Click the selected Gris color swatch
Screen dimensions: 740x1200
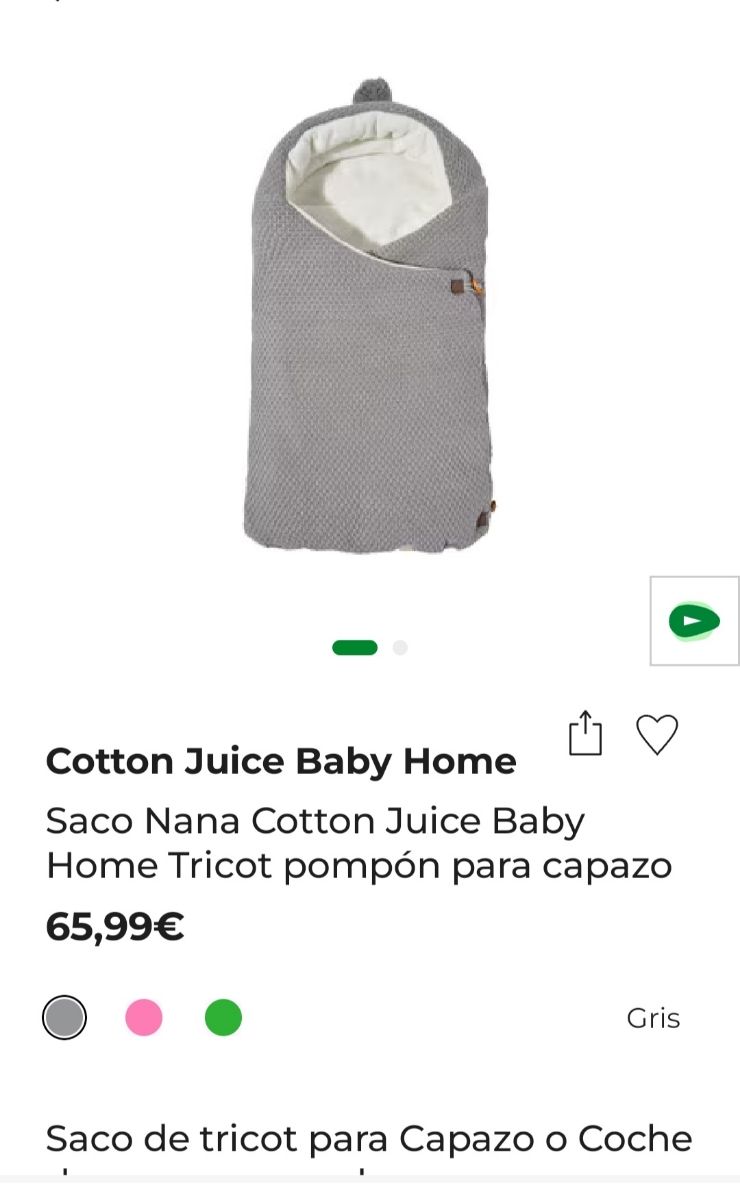coord(63,1017)
